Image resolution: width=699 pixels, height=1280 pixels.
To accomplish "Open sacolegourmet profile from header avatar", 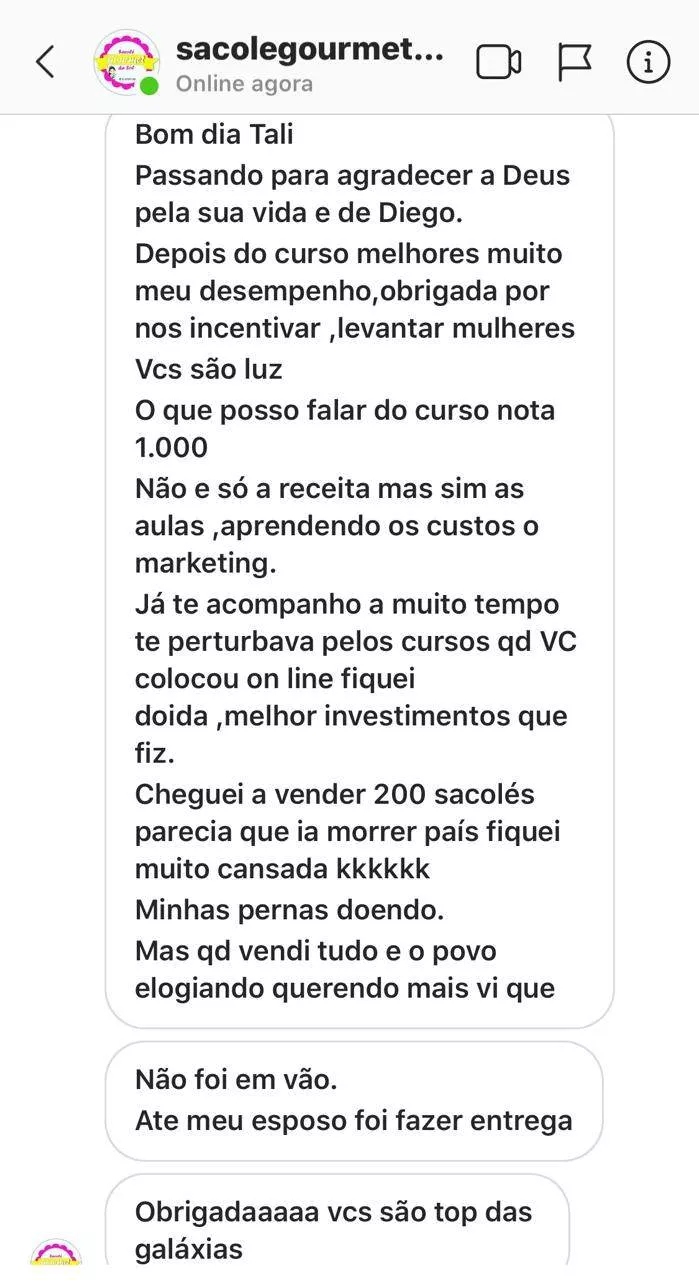I will pos(126,62).
